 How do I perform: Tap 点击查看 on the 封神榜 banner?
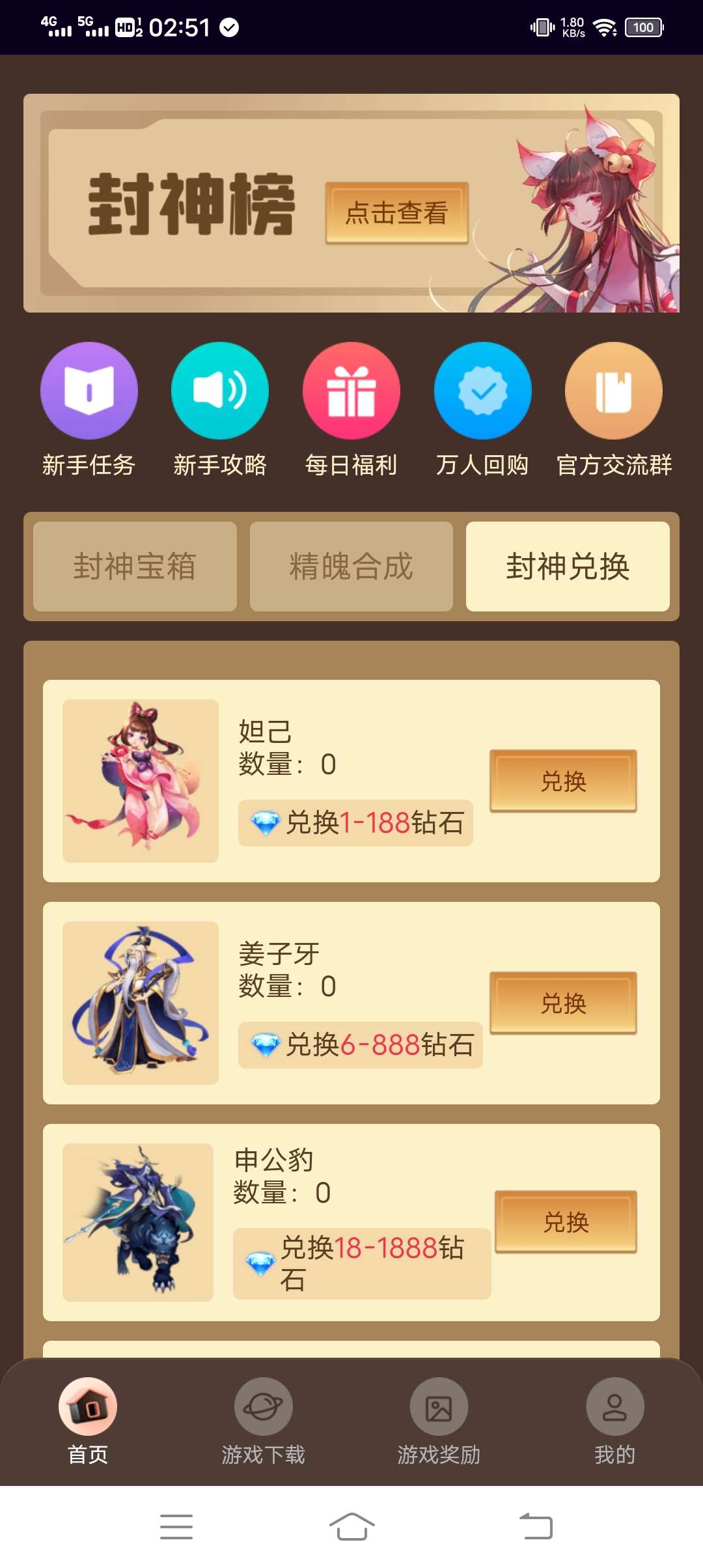tap(396, 213)
